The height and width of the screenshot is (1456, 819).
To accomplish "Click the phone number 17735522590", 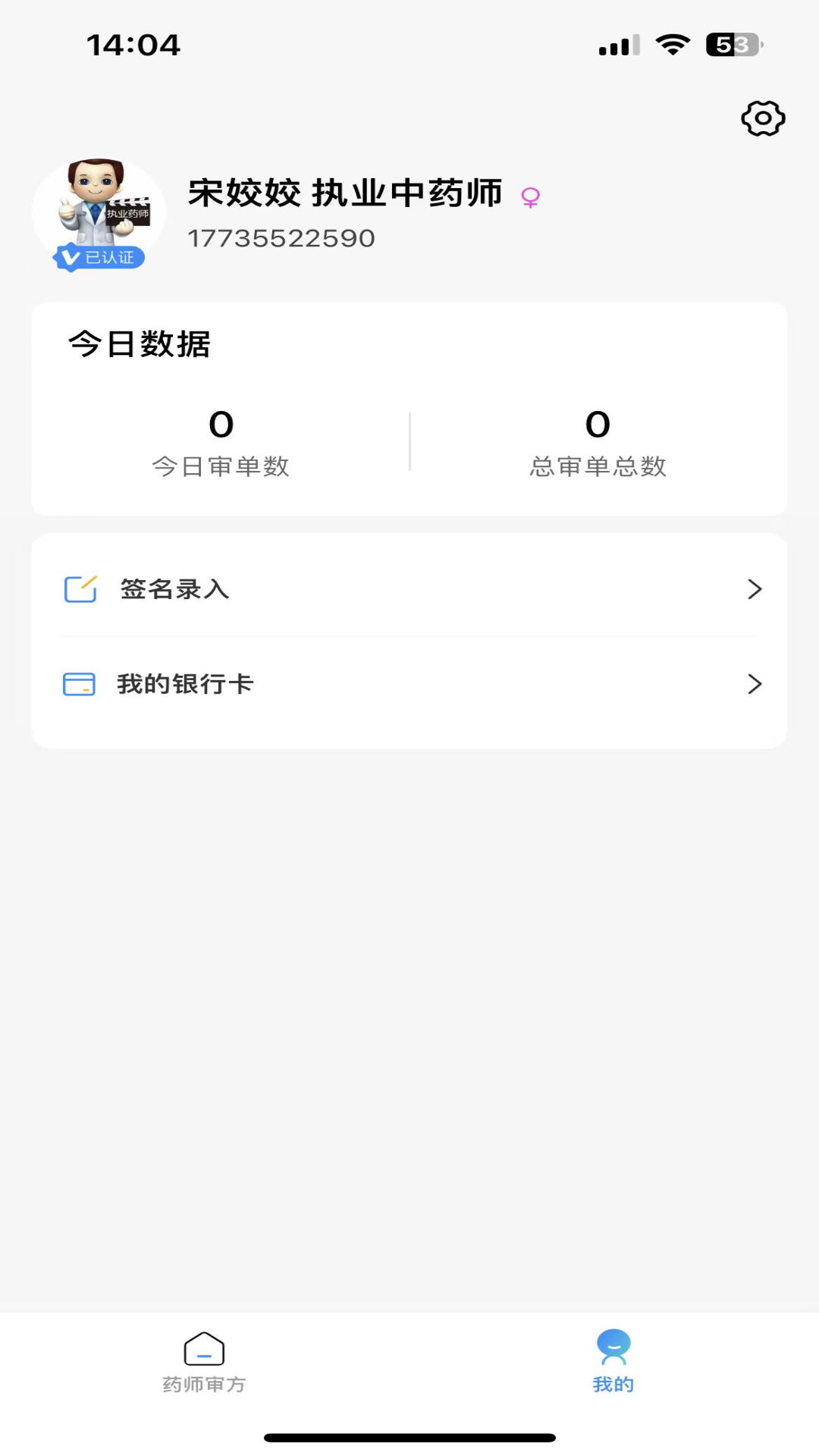I will point(281,237).
